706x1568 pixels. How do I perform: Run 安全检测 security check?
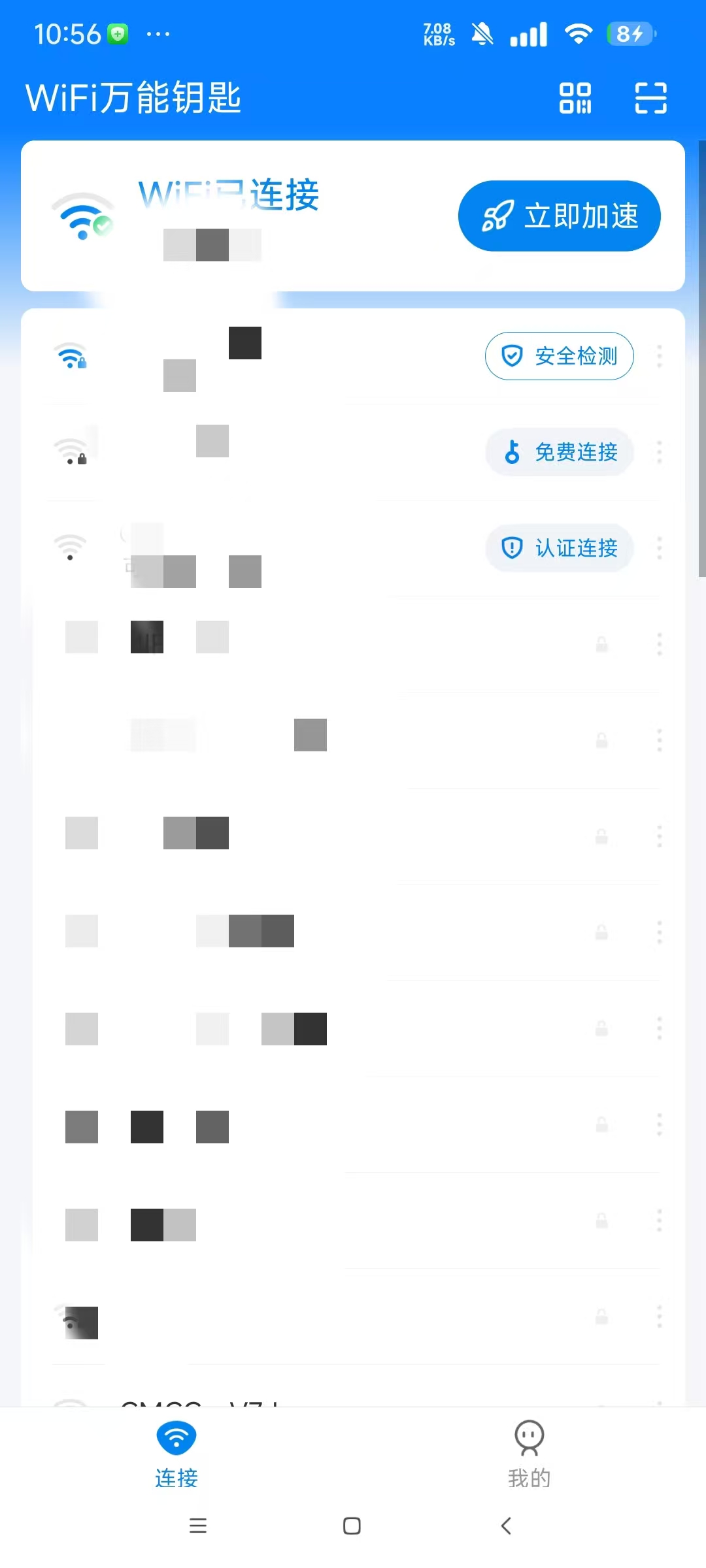(x=560, y=356)
